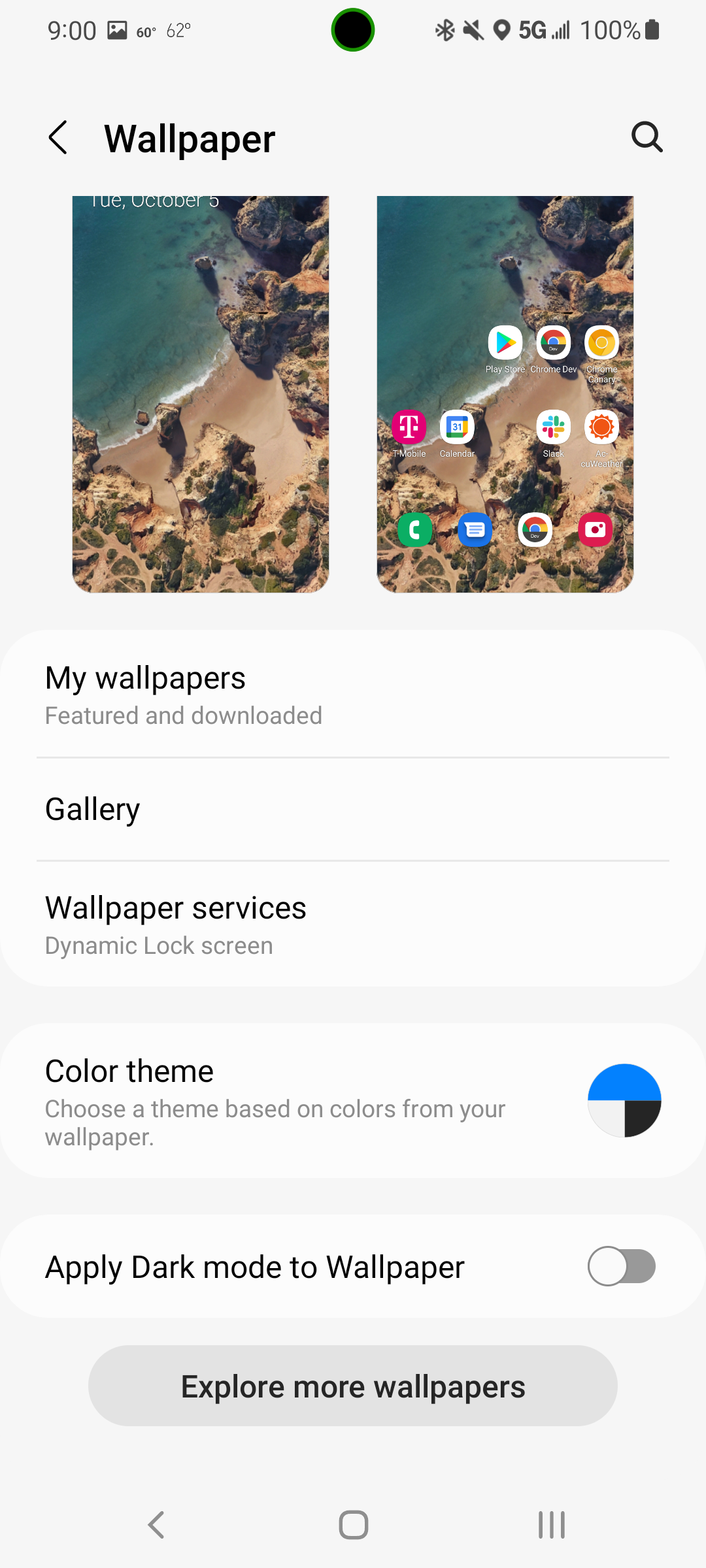
Task: Launch Chrome Canary from the home screen preview
Action: tap(601, 343)
